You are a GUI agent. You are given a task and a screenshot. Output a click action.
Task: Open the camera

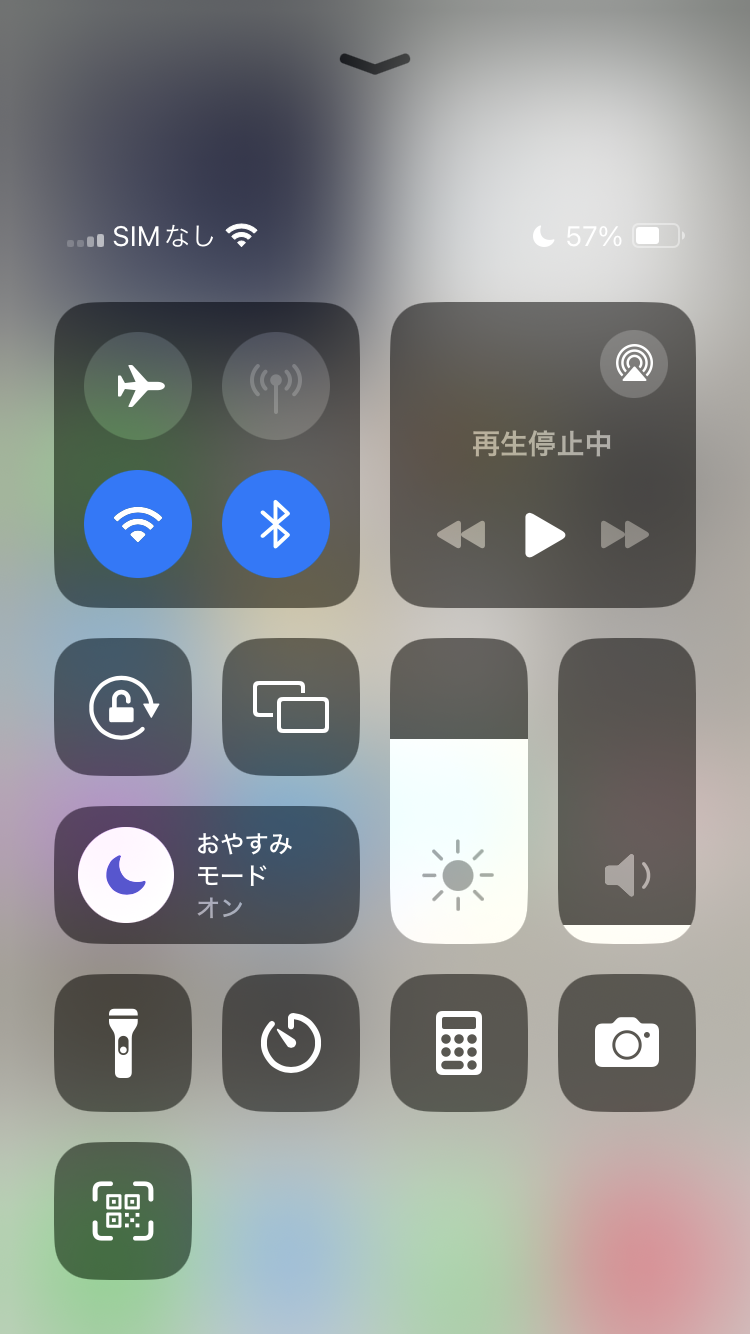pos(627,1043)
